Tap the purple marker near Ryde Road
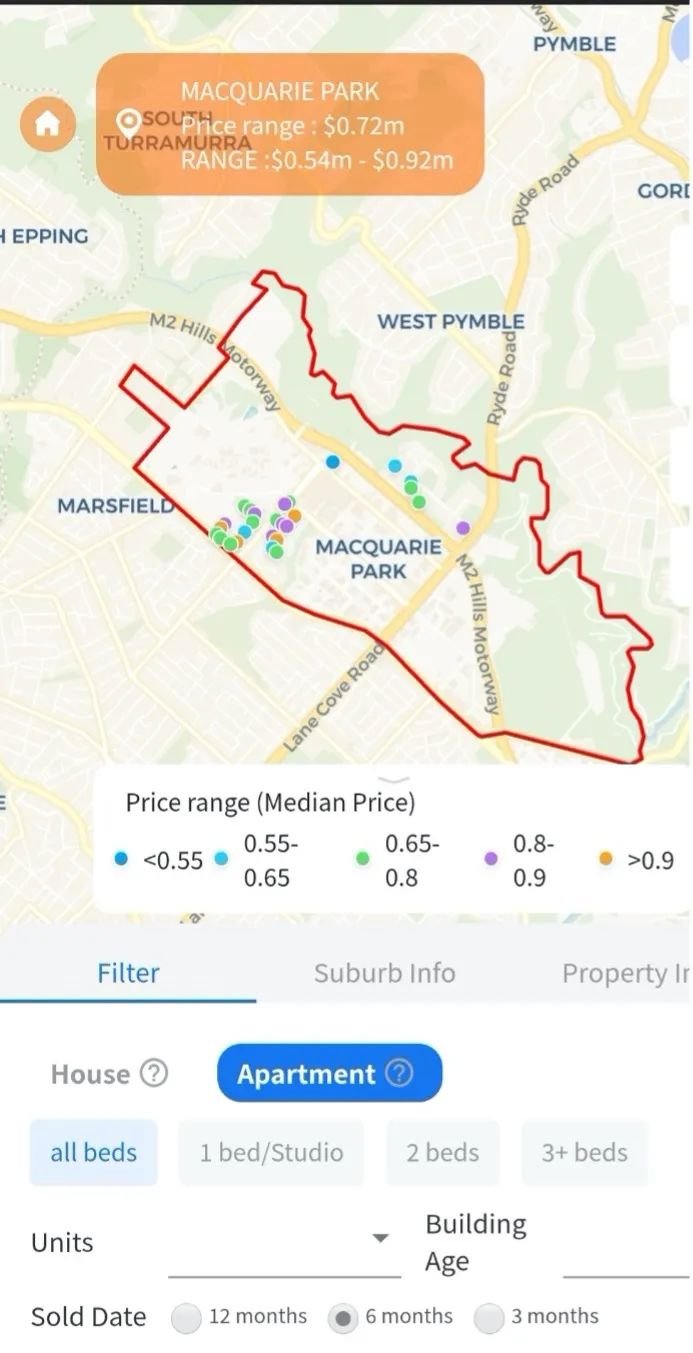The width and height of the screenshot is (693, 1353). (x=463, y=527)
